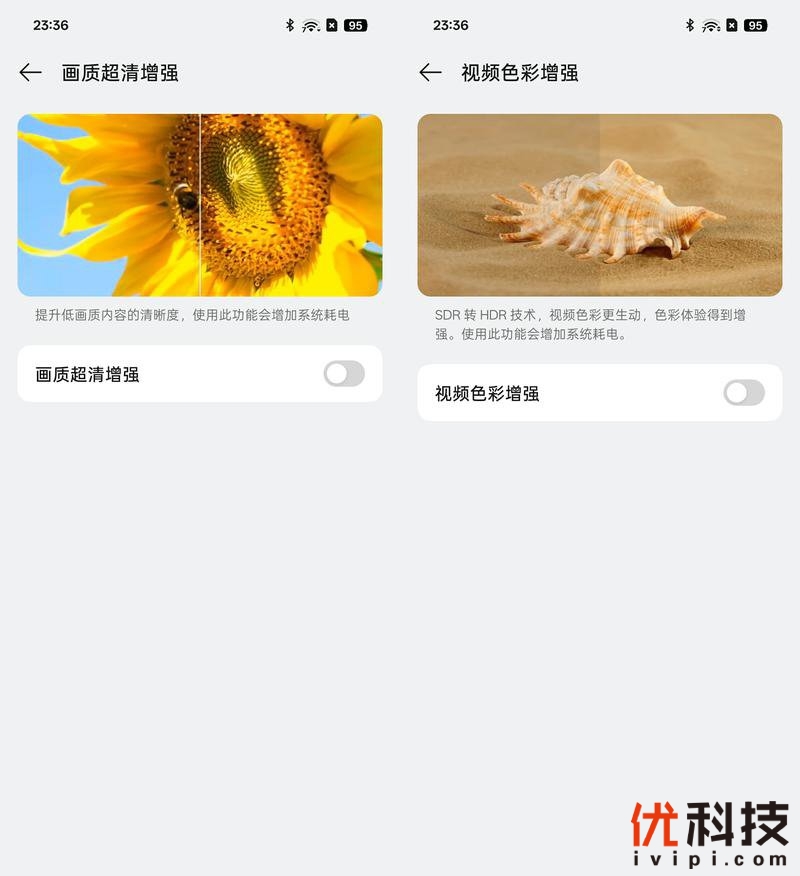
Task: Turn on the 视频色彩增强 switch
Action: click(x=743, y=393)
